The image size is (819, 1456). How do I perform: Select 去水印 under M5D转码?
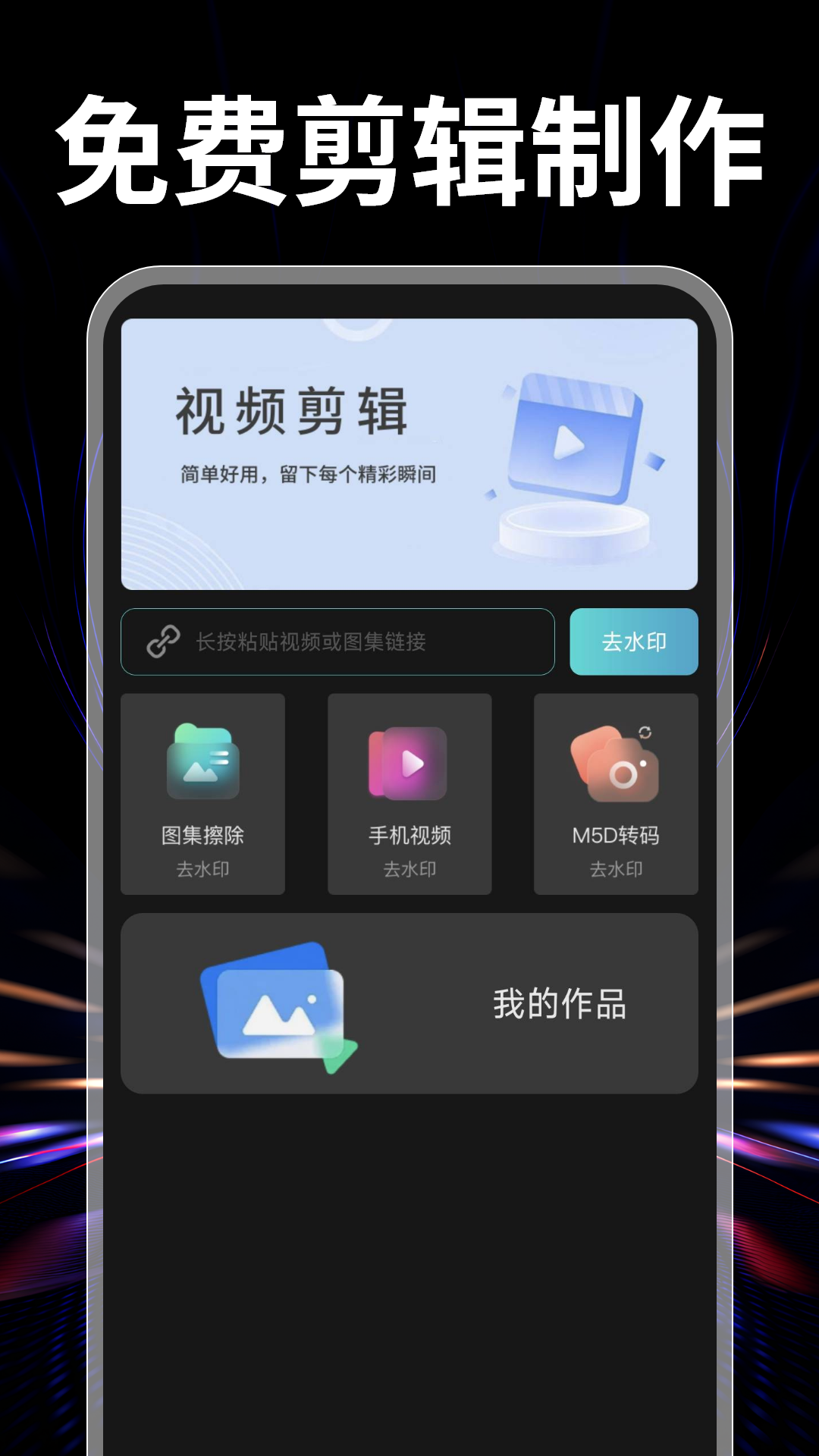pyautogui.click(x=616, y=869)
